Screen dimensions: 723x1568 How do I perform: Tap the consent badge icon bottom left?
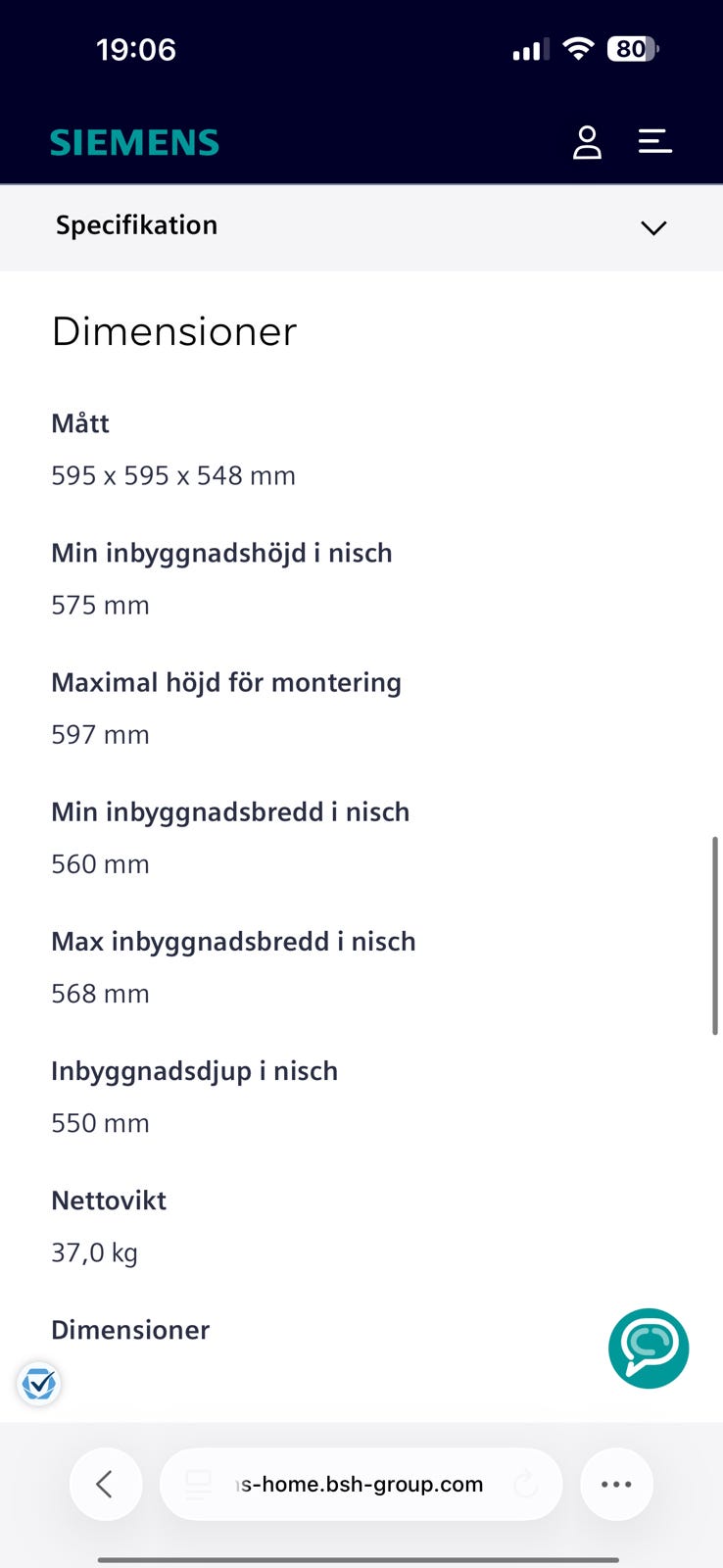37,1385
